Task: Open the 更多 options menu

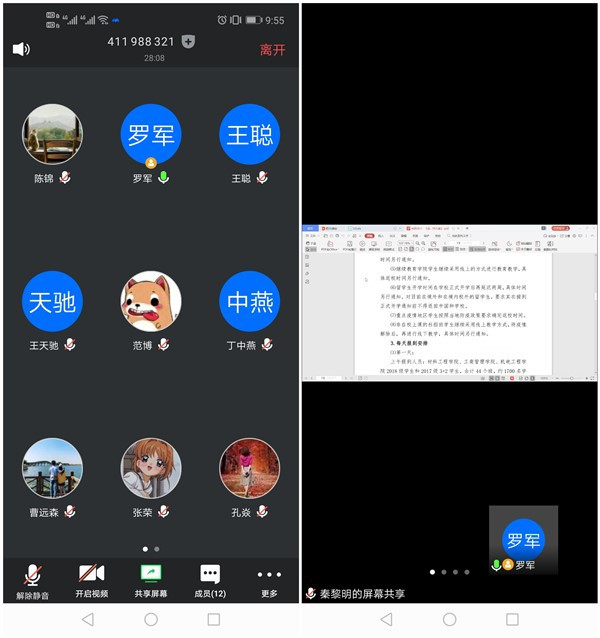Action: click(269, 579)
